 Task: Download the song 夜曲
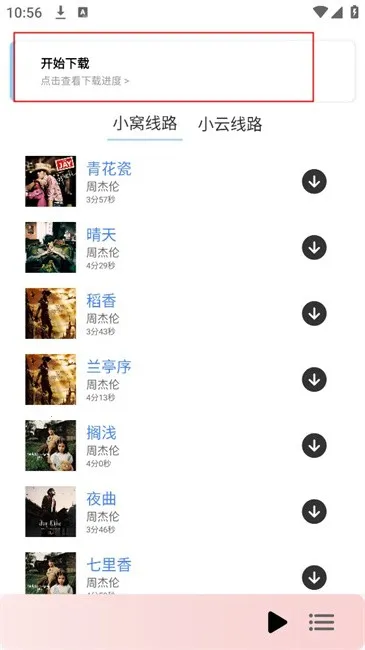click(x=314, y=512)
